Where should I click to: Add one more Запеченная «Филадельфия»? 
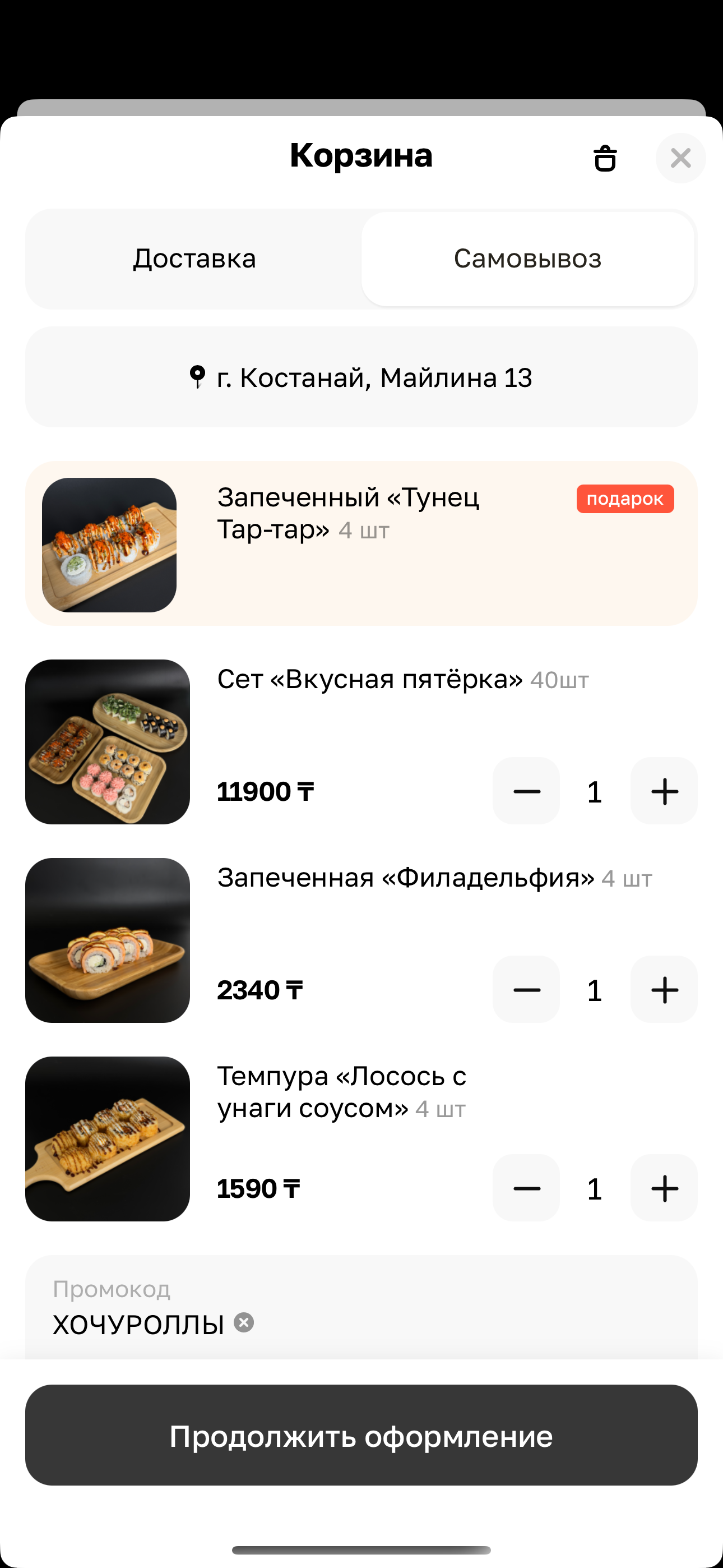(x=664, y=990)
